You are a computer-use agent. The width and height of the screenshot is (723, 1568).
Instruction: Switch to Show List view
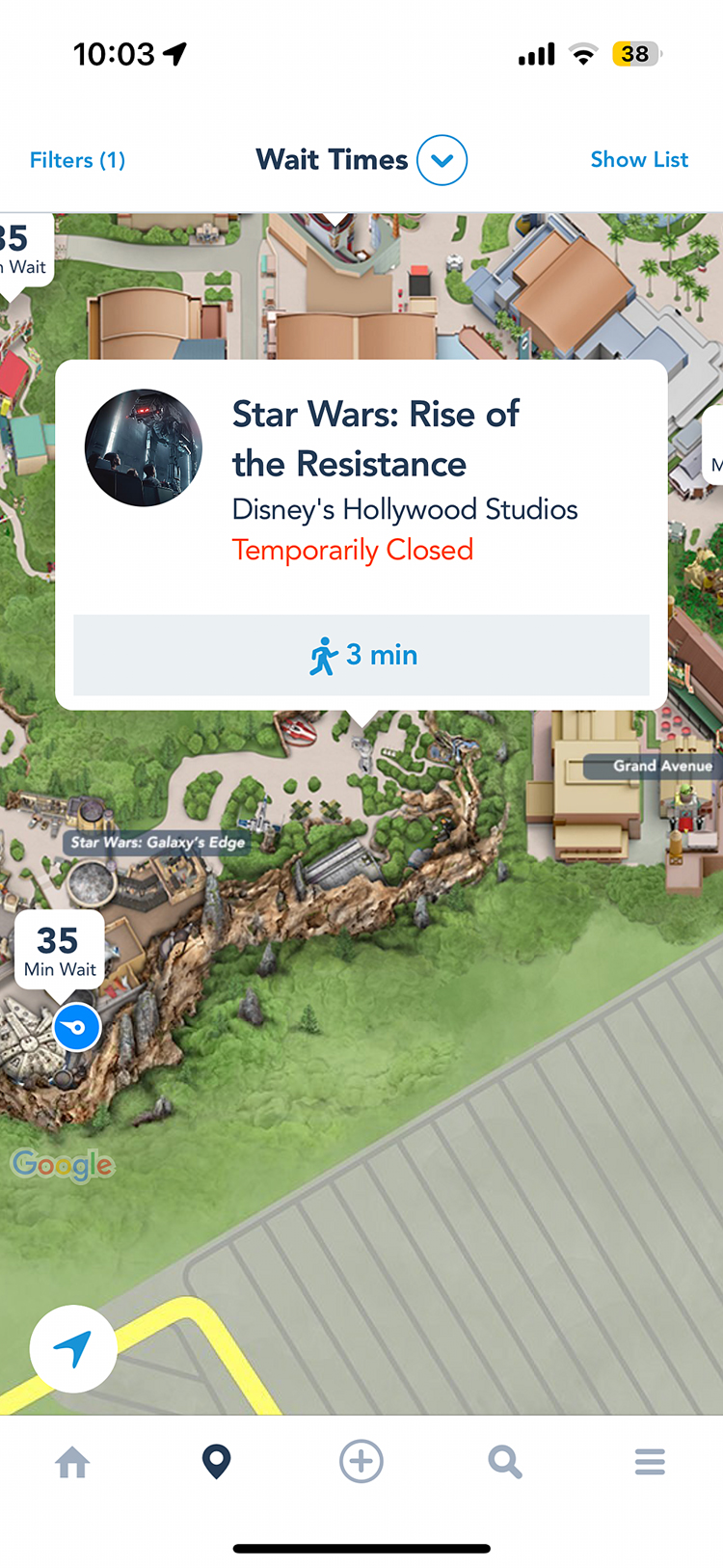tap(638, 160)
